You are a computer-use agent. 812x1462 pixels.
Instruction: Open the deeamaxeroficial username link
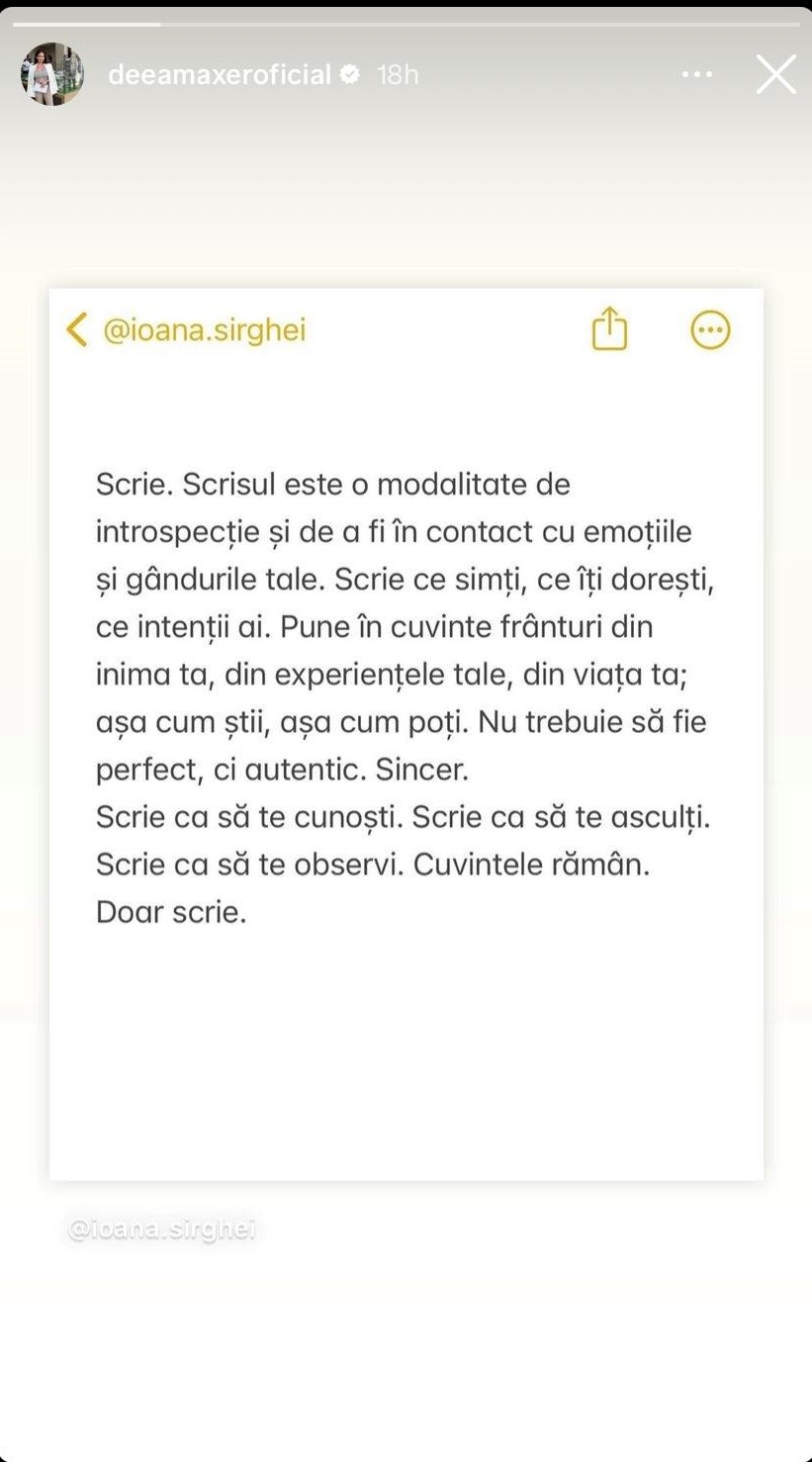pos(219,75)
